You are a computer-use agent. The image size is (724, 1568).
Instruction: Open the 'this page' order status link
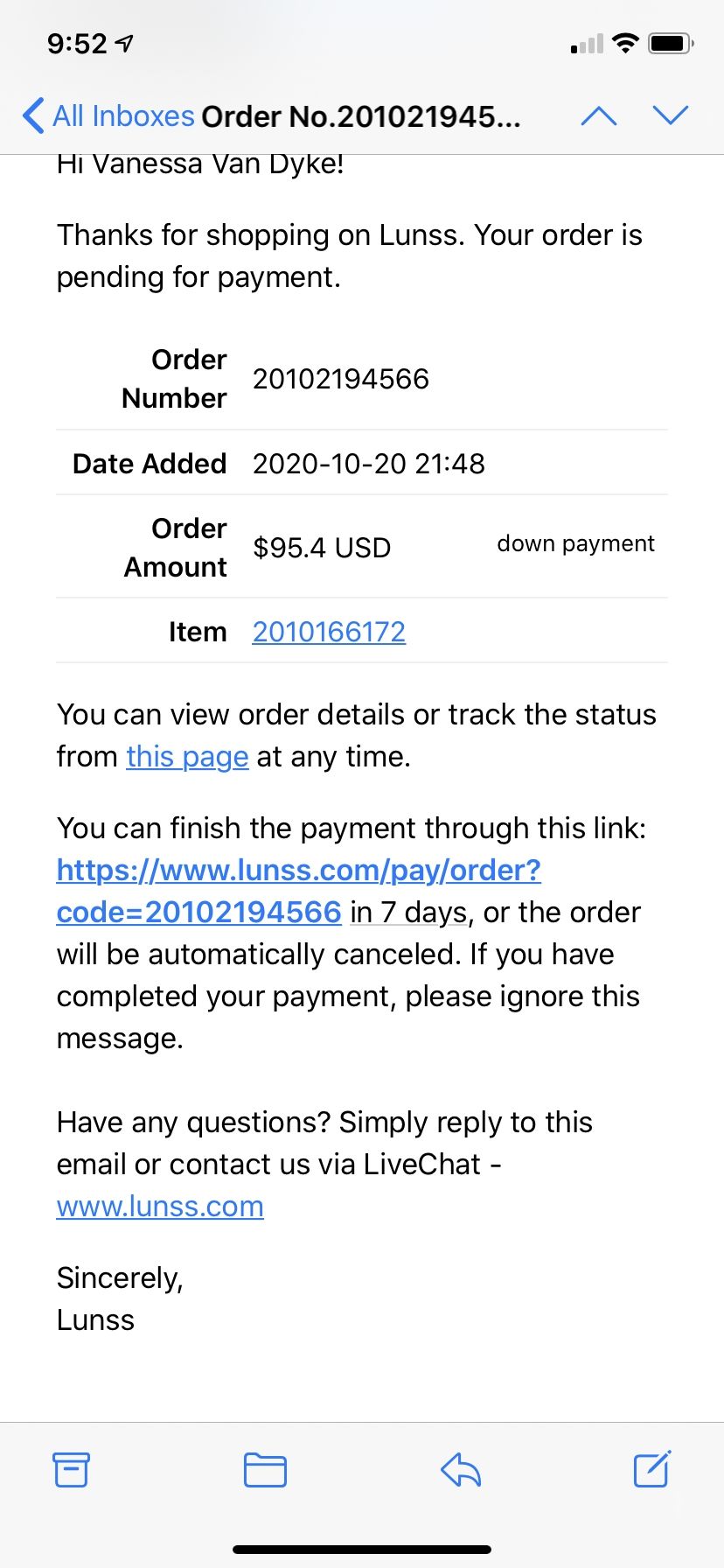(x=187, y=756)
